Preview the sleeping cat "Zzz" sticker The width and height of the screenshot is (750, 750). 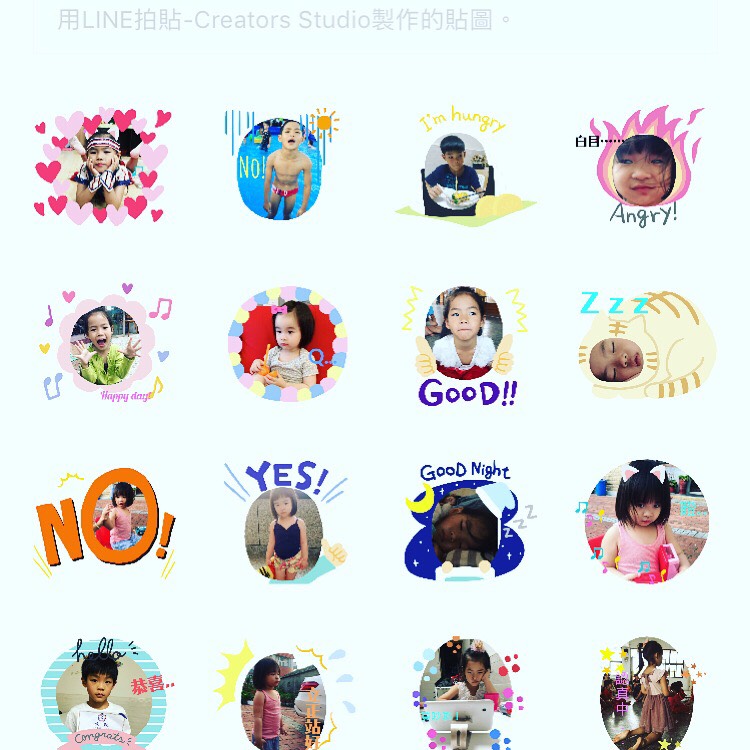point(645,343)
